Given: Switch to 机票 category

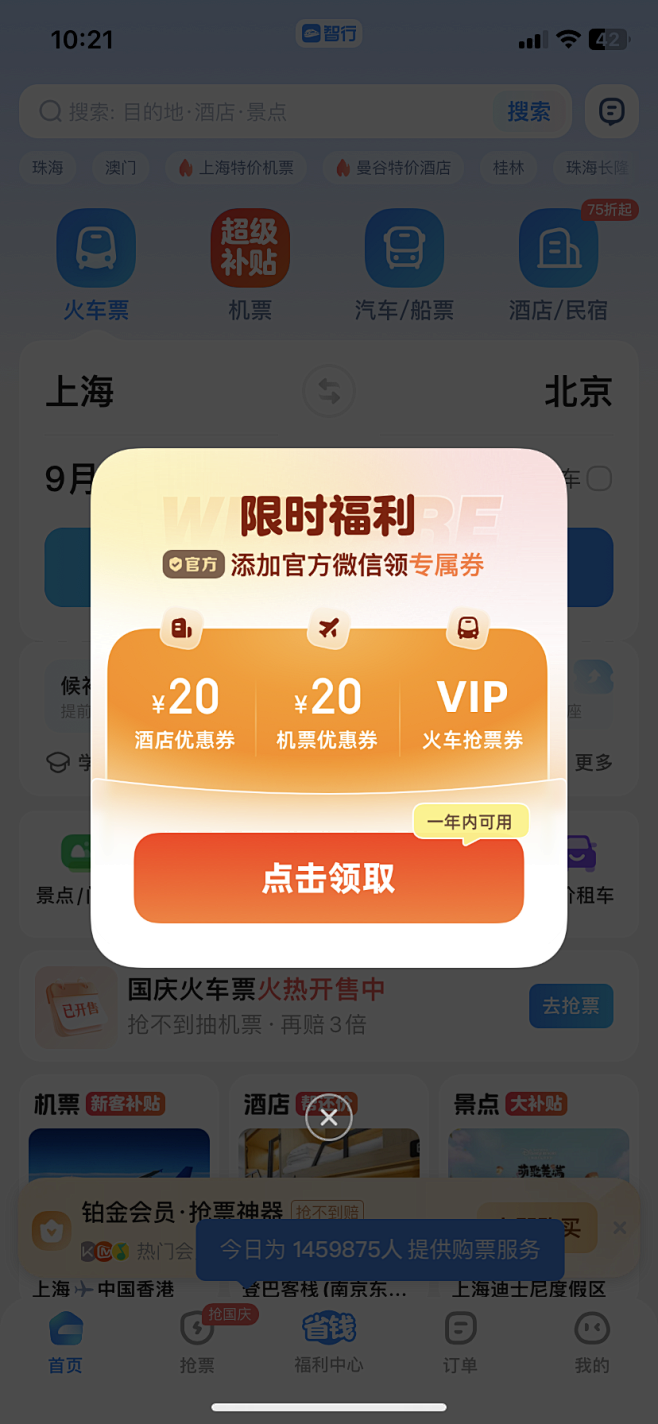Looking at the screenshot, I should 250,265.
